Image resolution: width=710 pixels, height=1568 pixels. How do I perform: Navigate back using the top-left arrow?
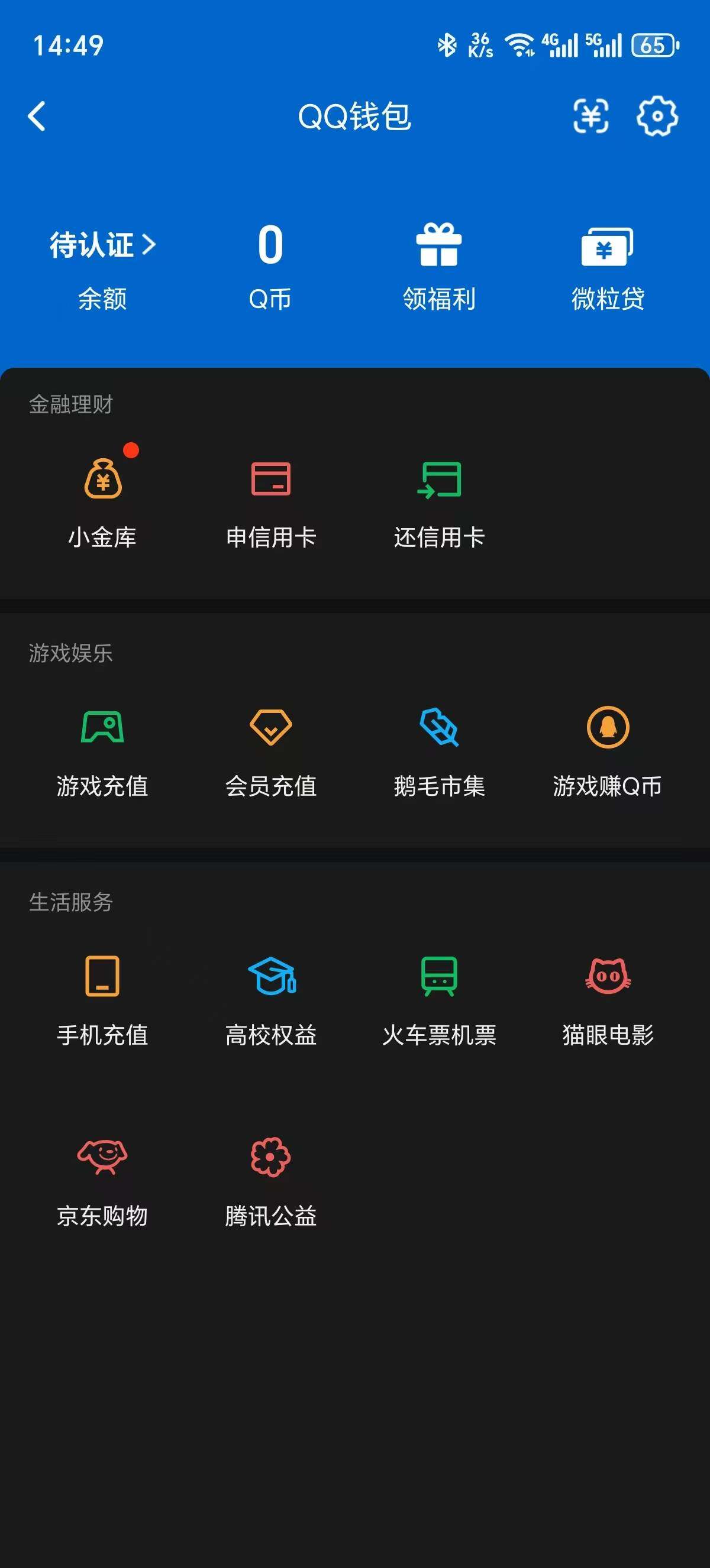pos(38,116)
